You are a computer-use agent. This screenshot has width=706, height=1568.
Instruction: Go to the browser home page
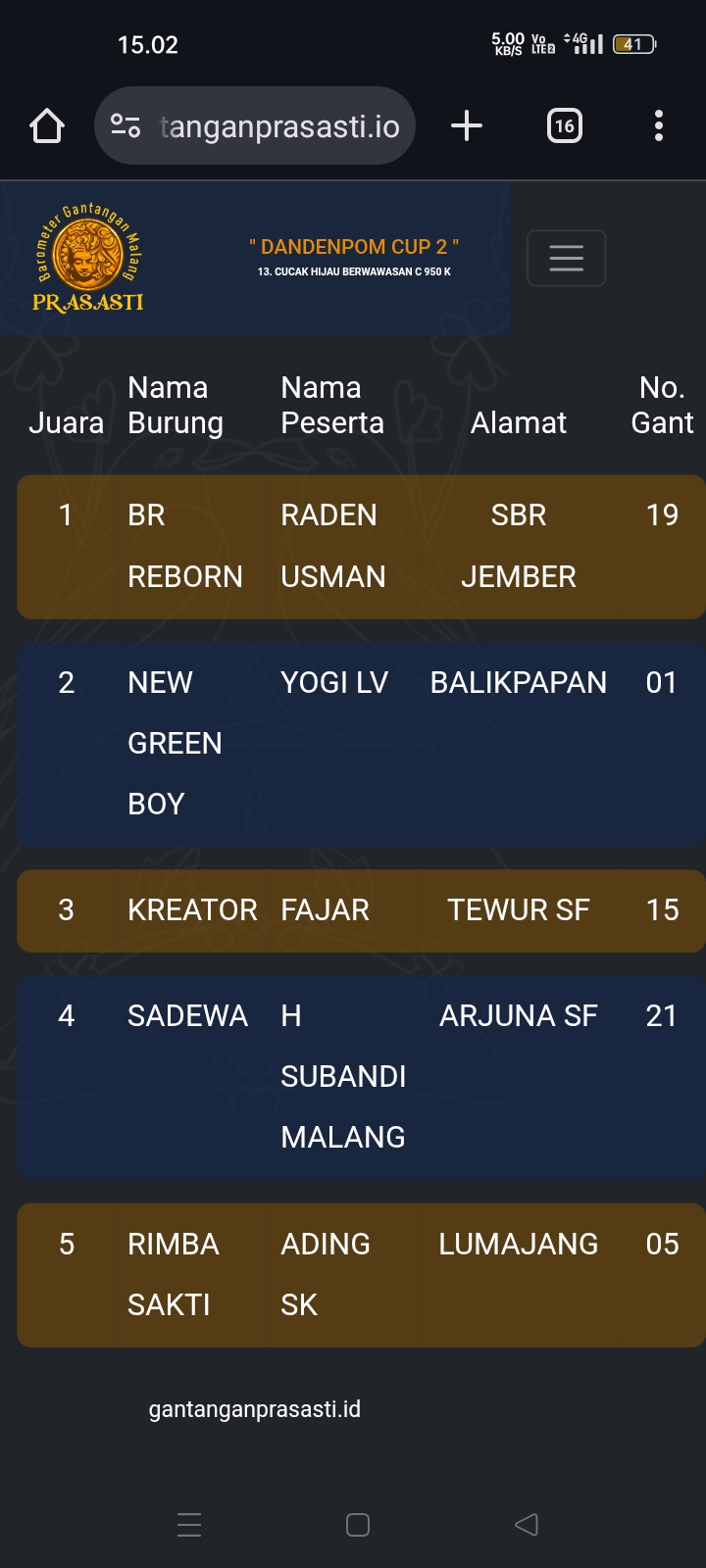[47, 125]
